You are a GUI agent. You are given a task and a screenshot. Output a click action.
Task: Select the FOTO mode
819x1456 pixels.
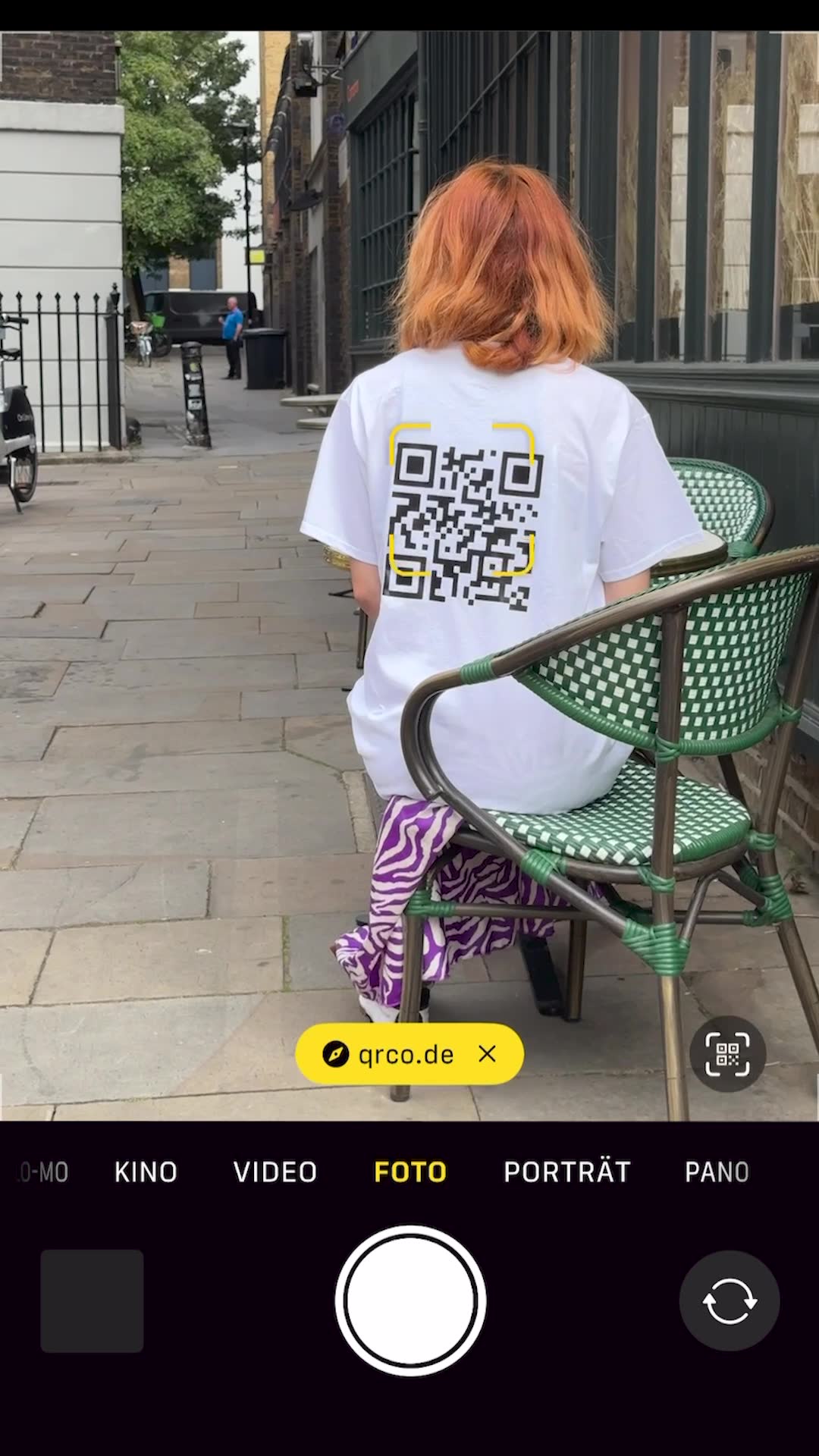point(410,1172)
